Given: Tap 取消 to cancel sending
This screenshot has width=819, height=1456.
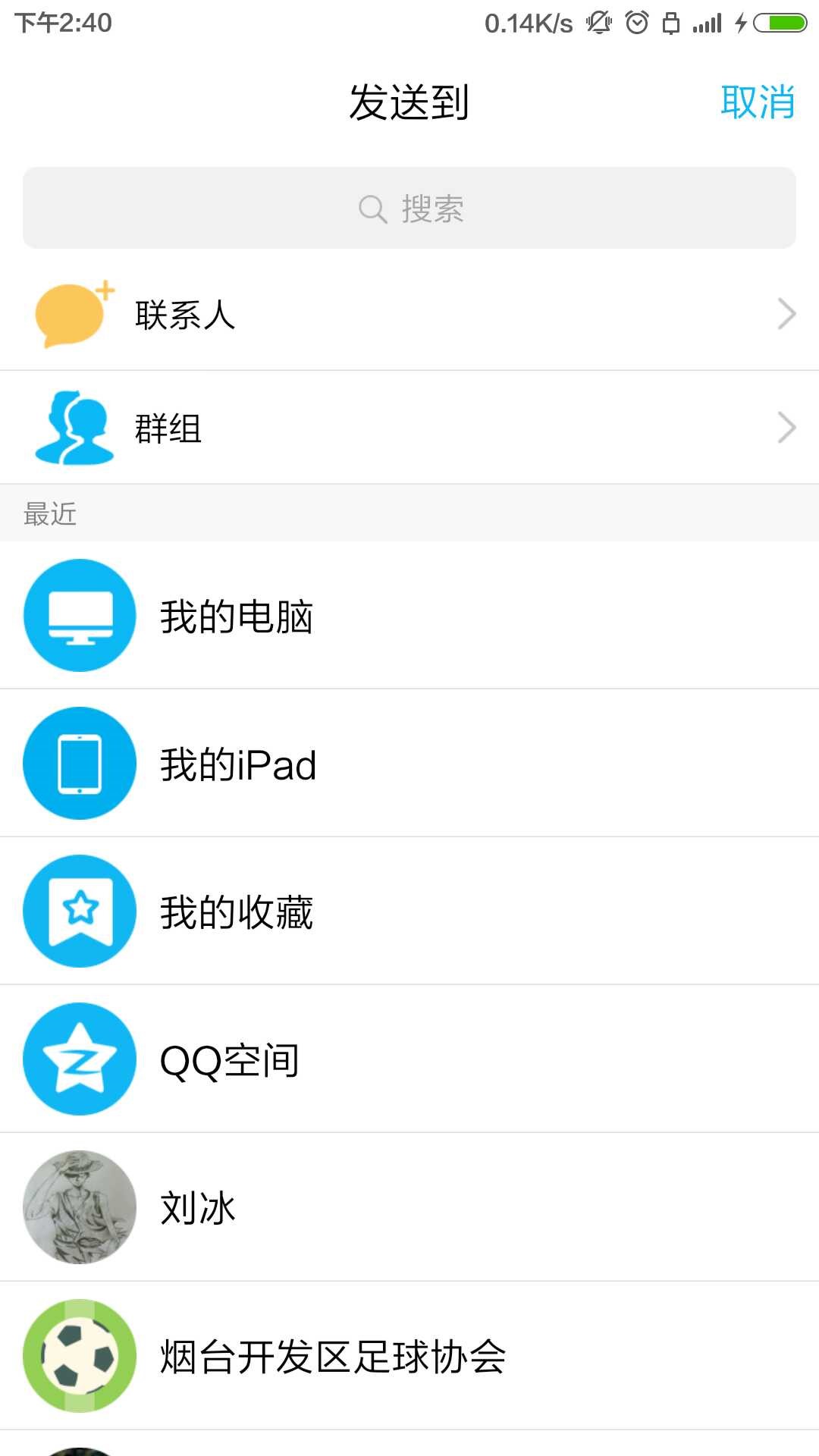Looking at the screenshot, I should [x=757, y=102].
